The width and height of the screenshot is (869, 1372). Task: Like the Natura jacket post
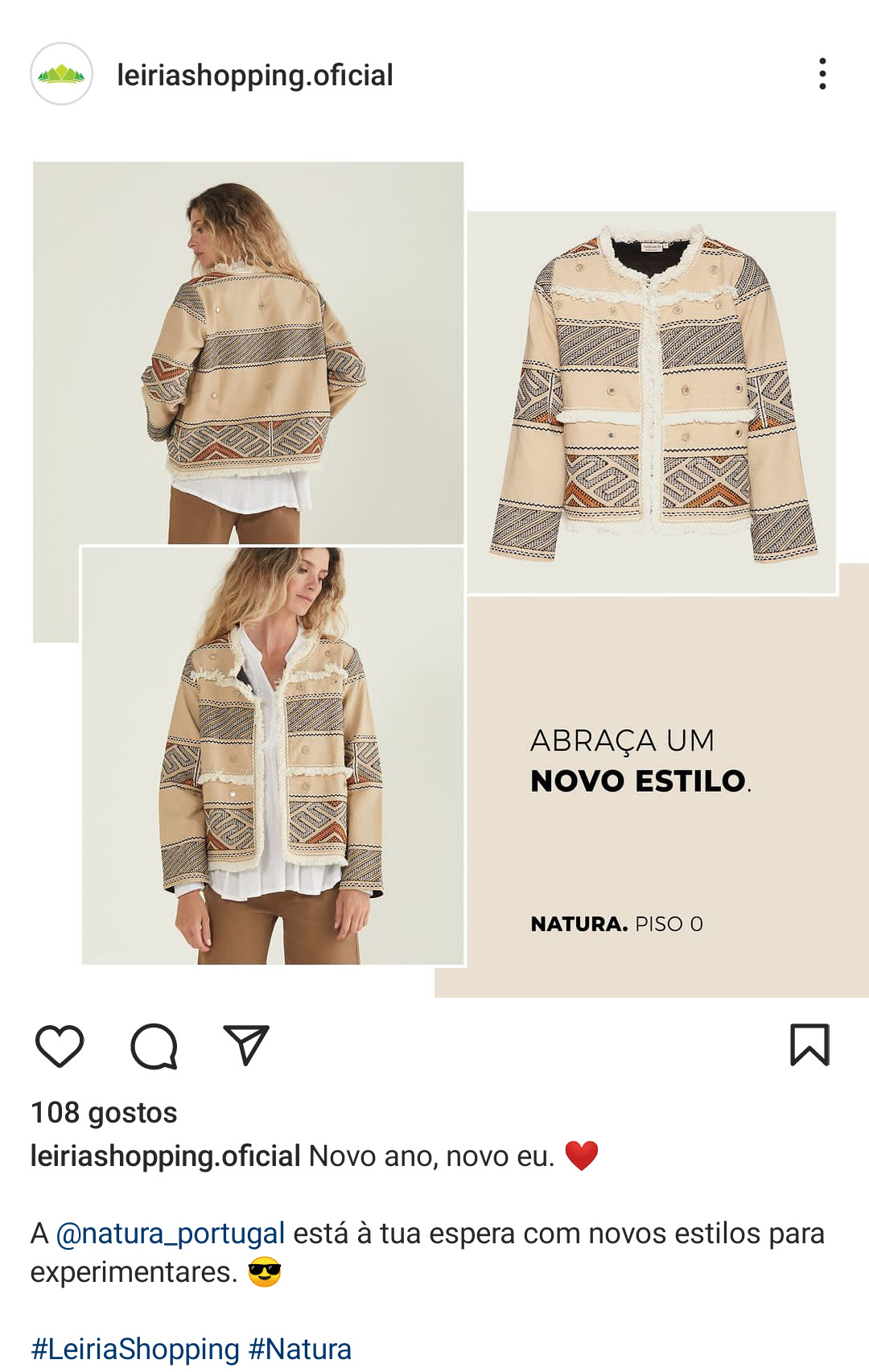click(60, 1045)
